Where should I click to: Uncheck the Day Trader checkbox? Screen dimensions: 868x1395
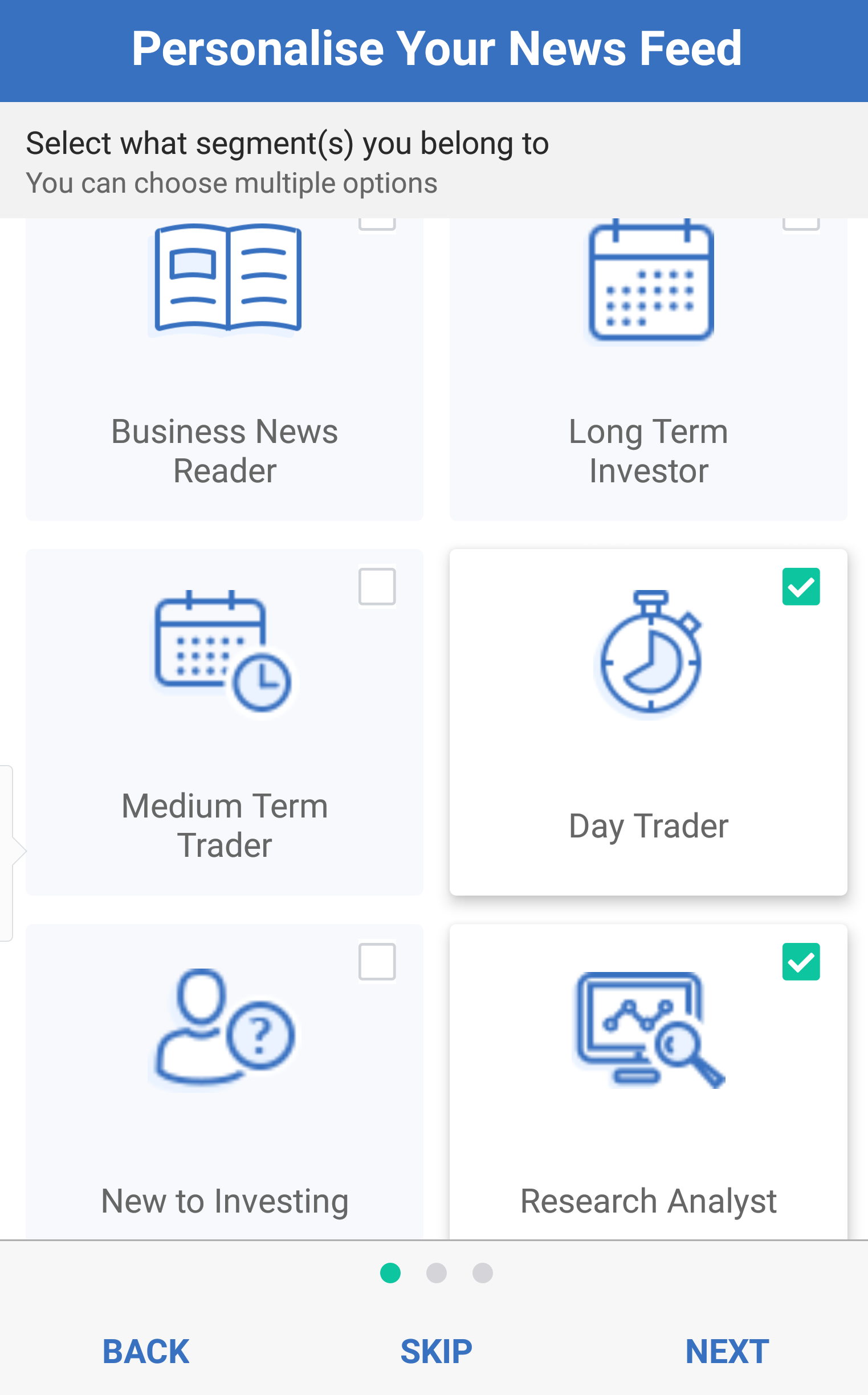click(801, 586)
